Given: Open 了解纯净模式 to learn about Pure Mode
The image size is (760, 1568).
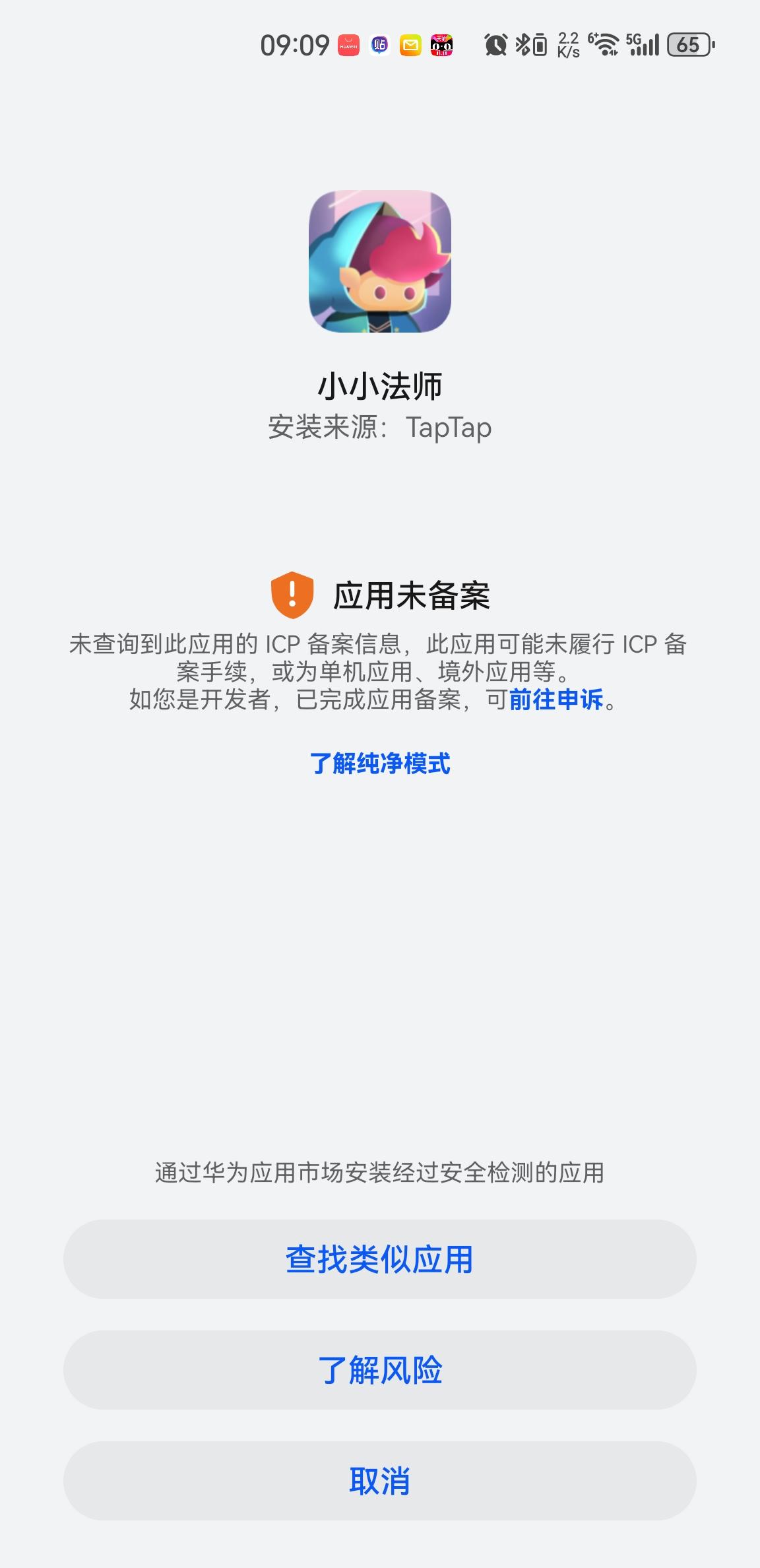Looking at the screenshot, I should coord(381,764).
